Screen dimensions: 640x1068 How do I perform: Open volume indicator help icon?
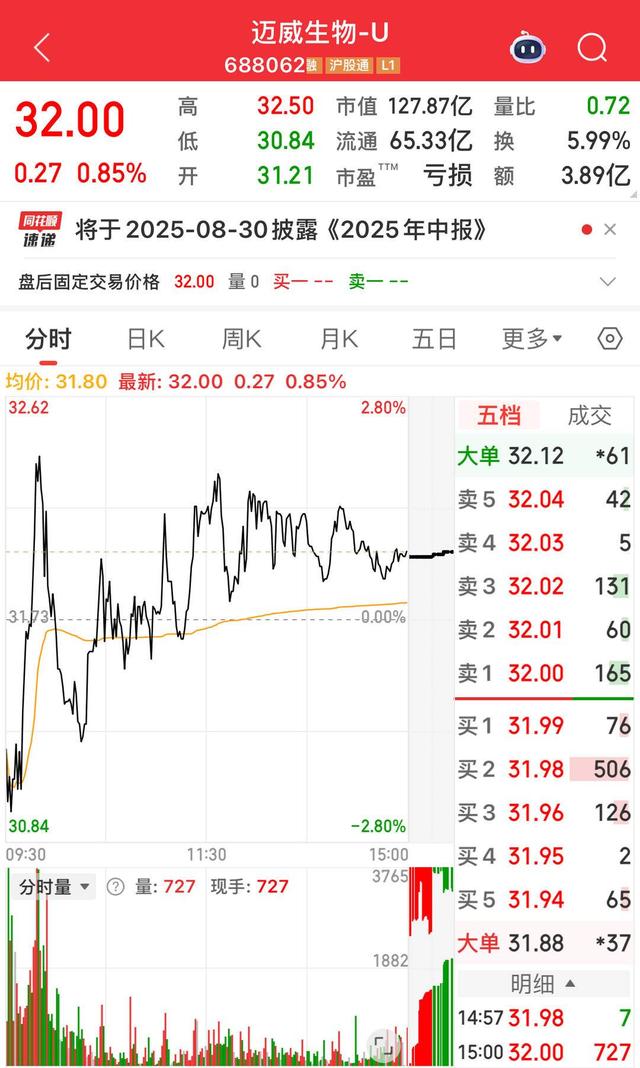tap(115, 886)
